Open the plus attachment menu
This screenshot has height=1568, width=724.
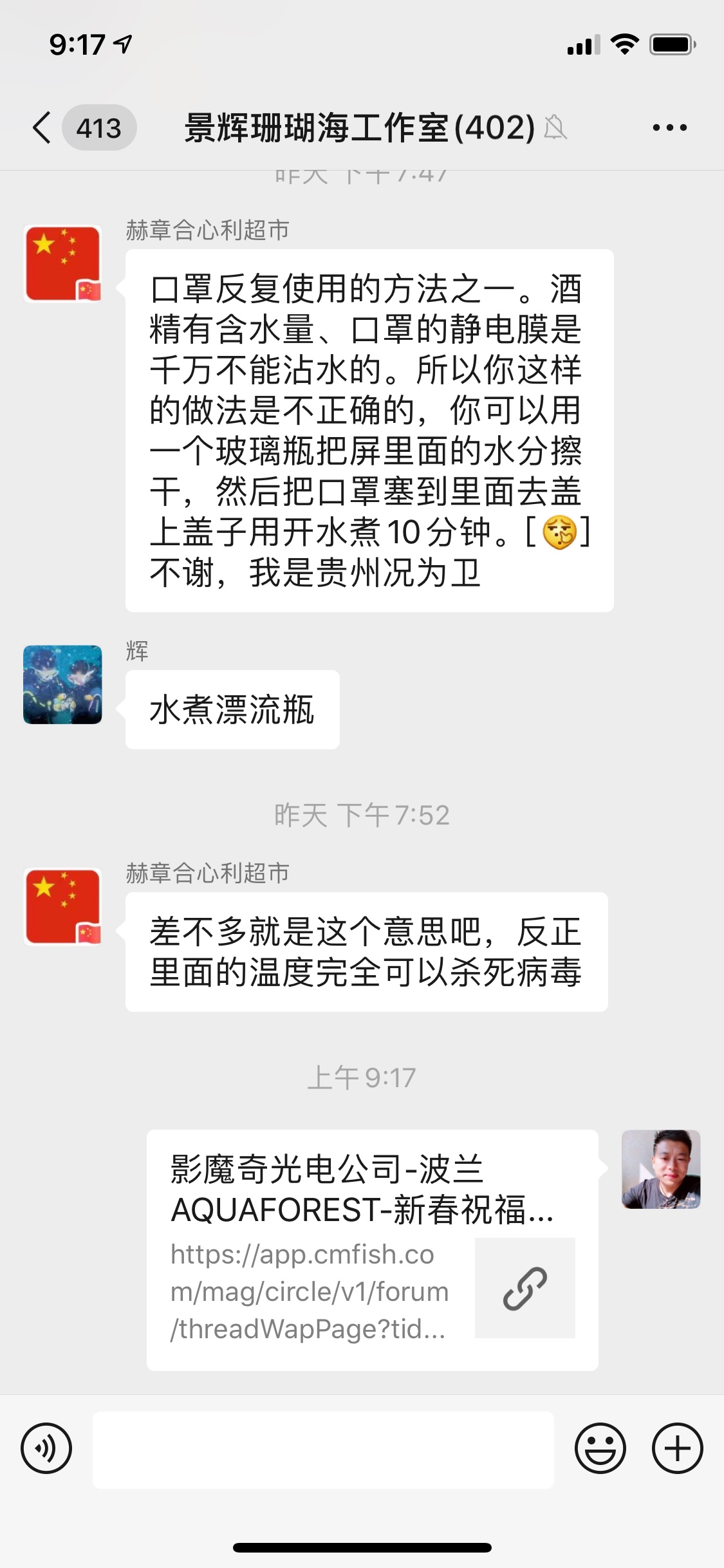(677, 1448)
